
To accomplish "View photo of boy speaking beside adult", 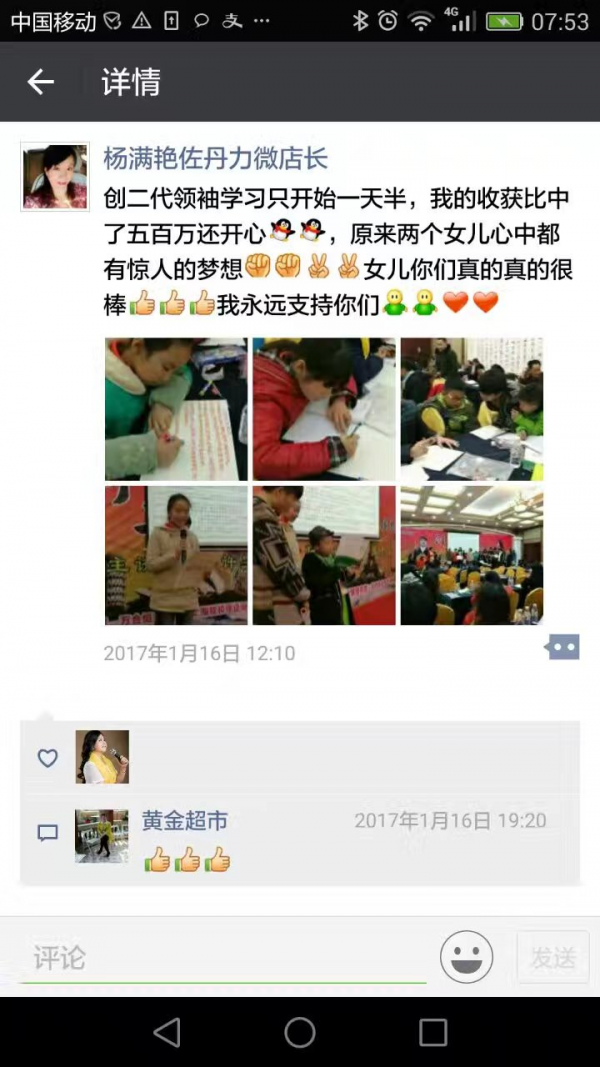I will tap(324, 556).
